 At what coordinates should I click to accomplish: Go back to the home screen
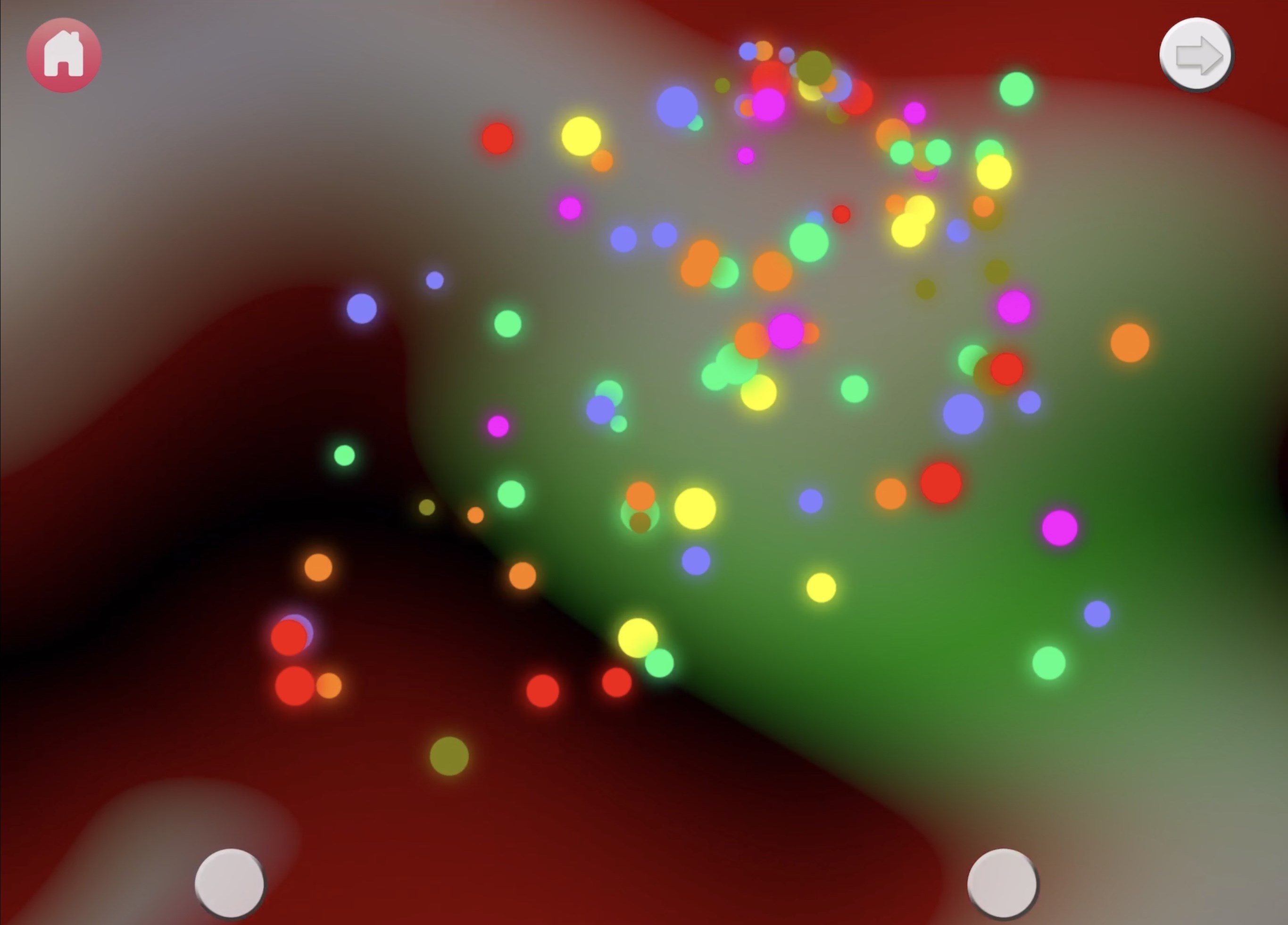[64, 55]
